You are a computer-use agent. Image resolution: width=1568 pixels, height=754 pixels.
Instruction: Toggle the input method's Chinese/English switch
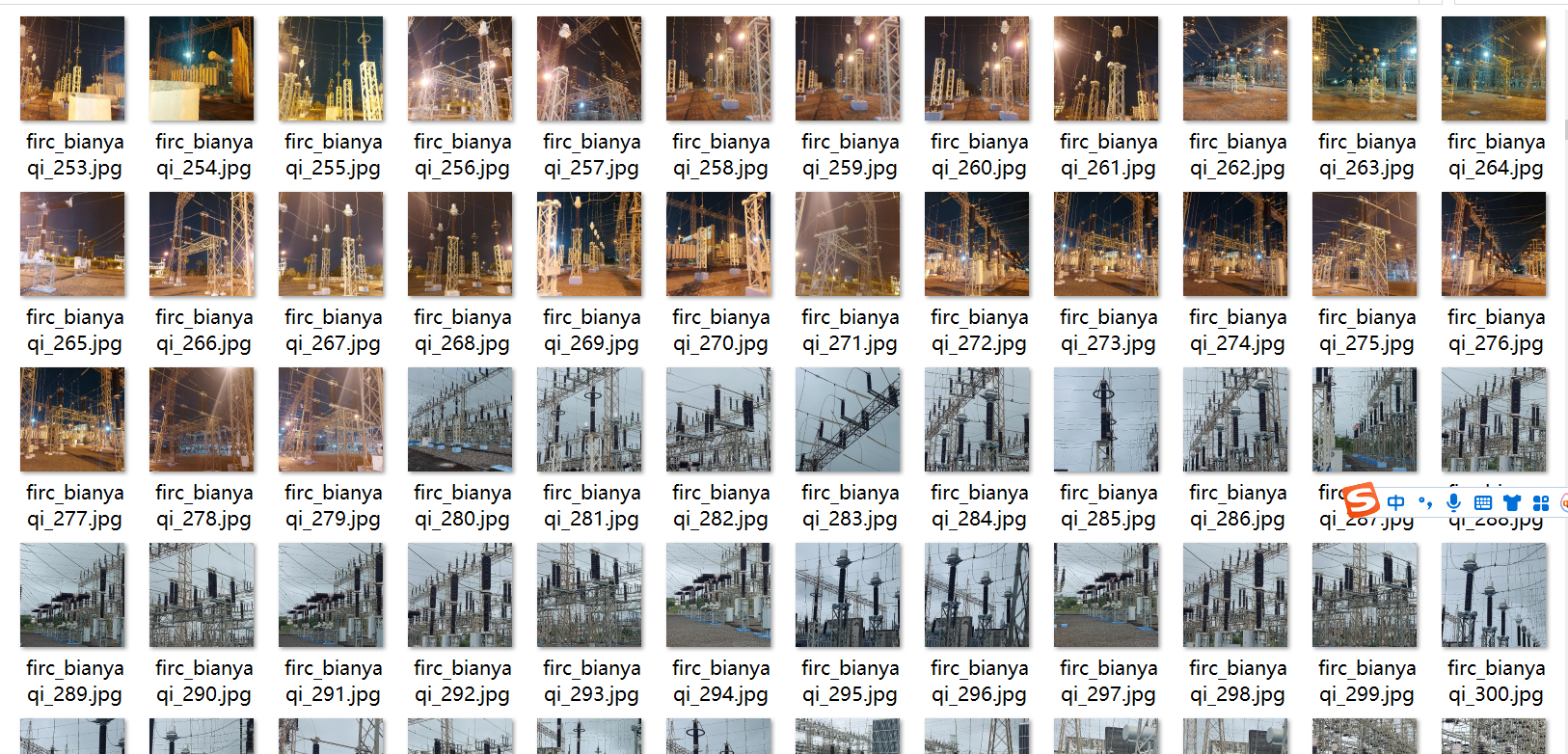click(x=1395, y=502)
